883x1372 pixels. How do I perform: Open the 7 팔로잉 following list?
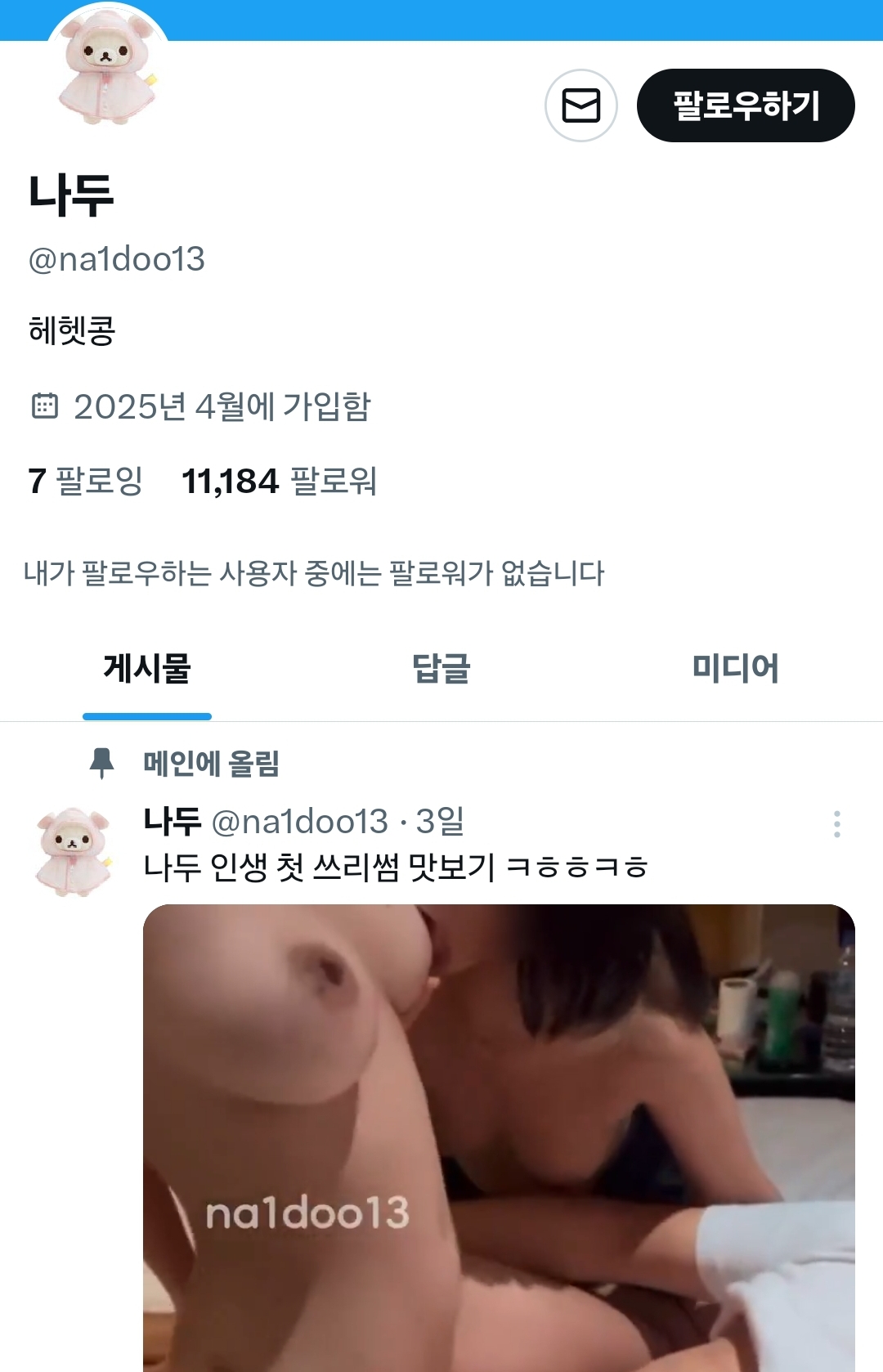click(x=85, y=481)
